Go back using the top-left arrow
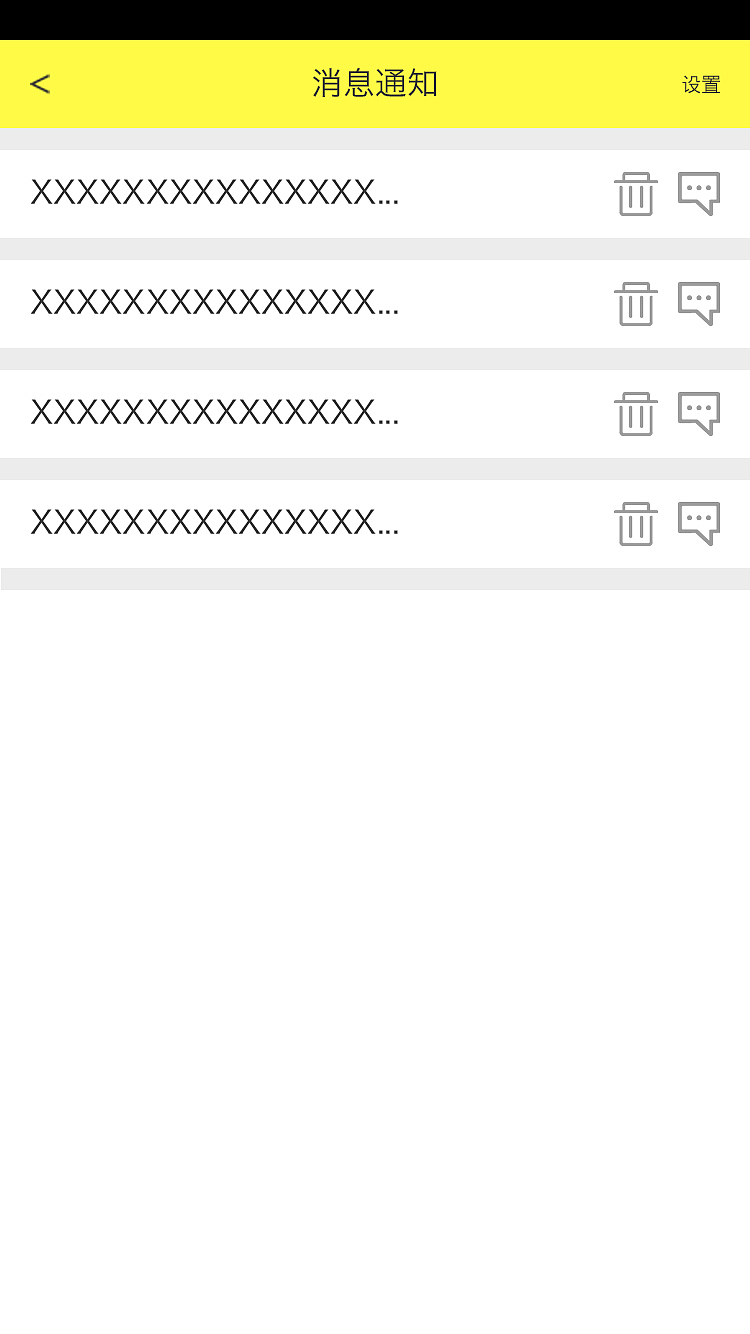 pyautogui.click(x=40, y=84)
